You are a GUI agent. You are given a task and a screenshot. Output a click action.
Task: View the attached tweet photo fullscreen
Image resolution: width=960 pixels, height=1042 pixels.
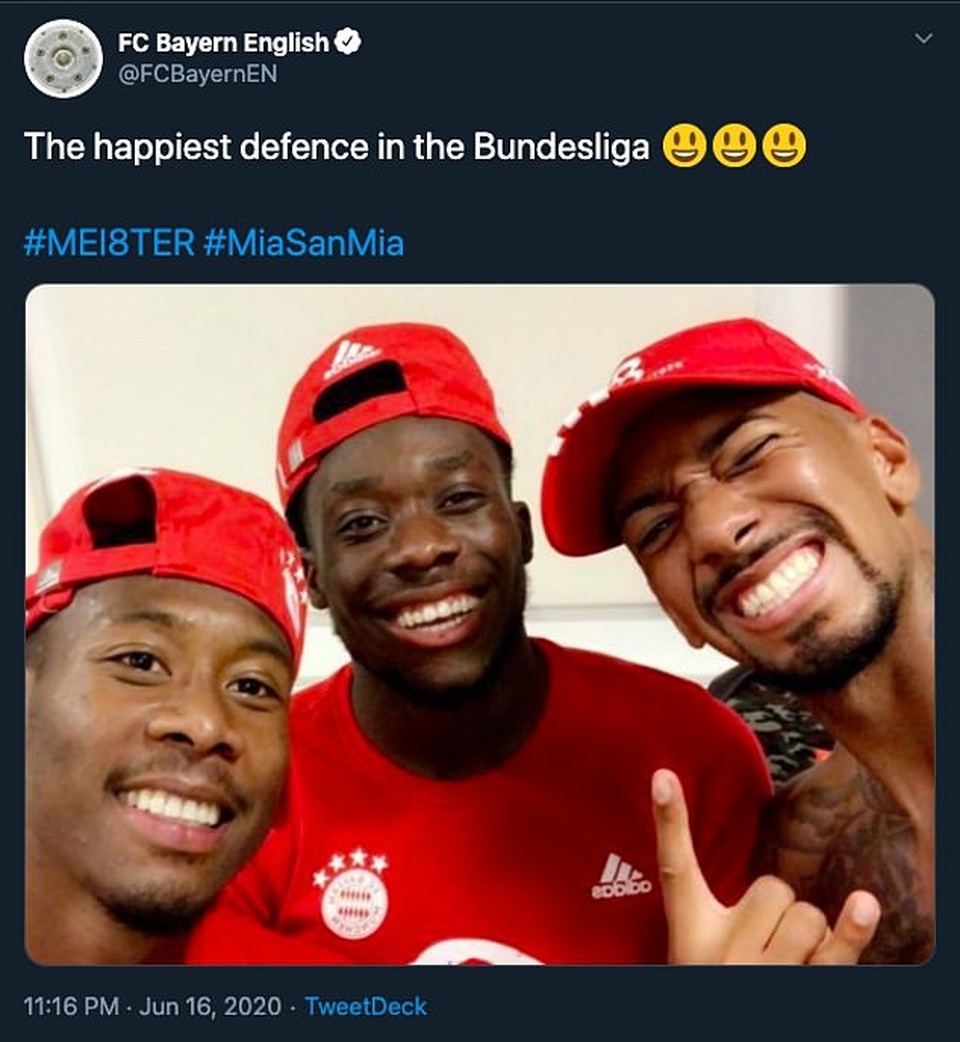click(x=480, y=624)
